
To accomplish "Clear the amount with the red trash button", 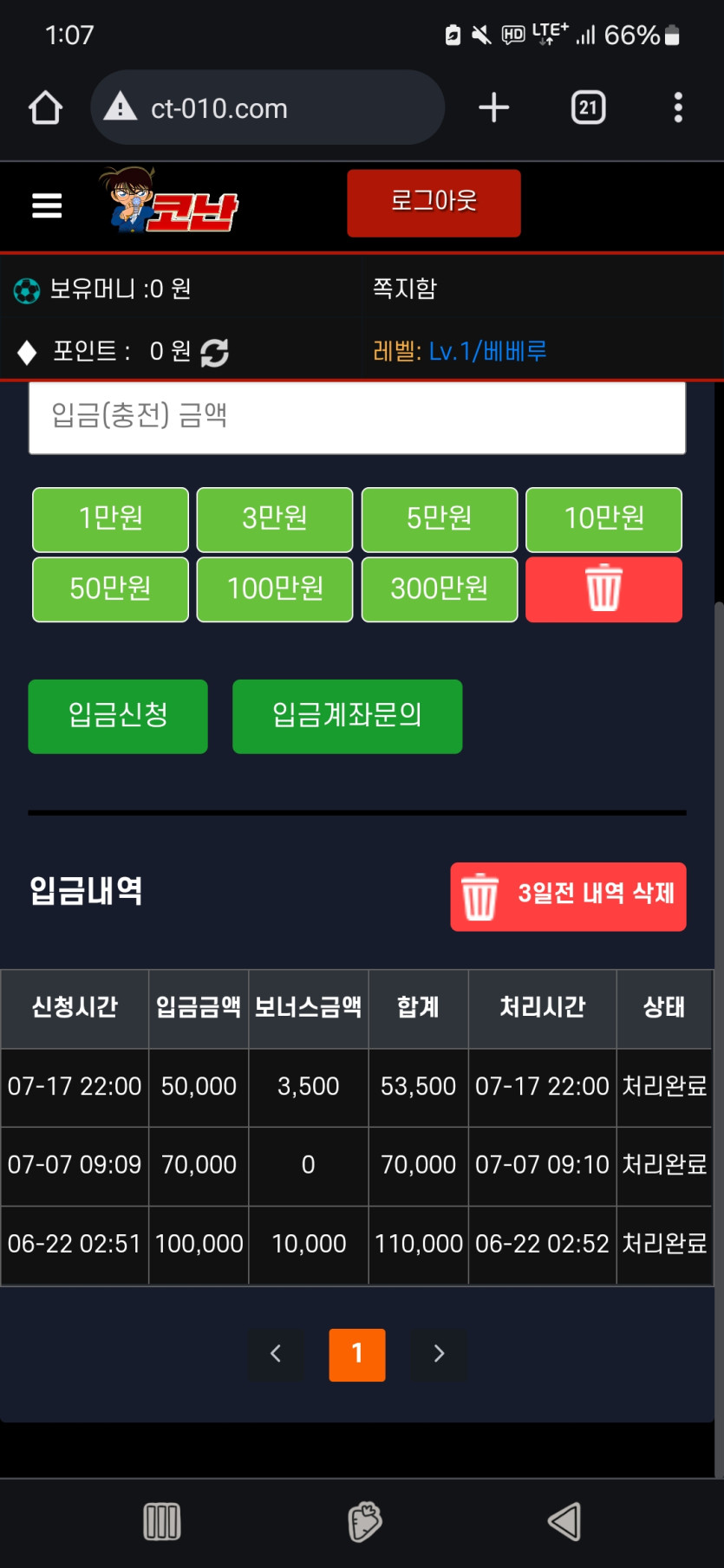I will (603, 589).
